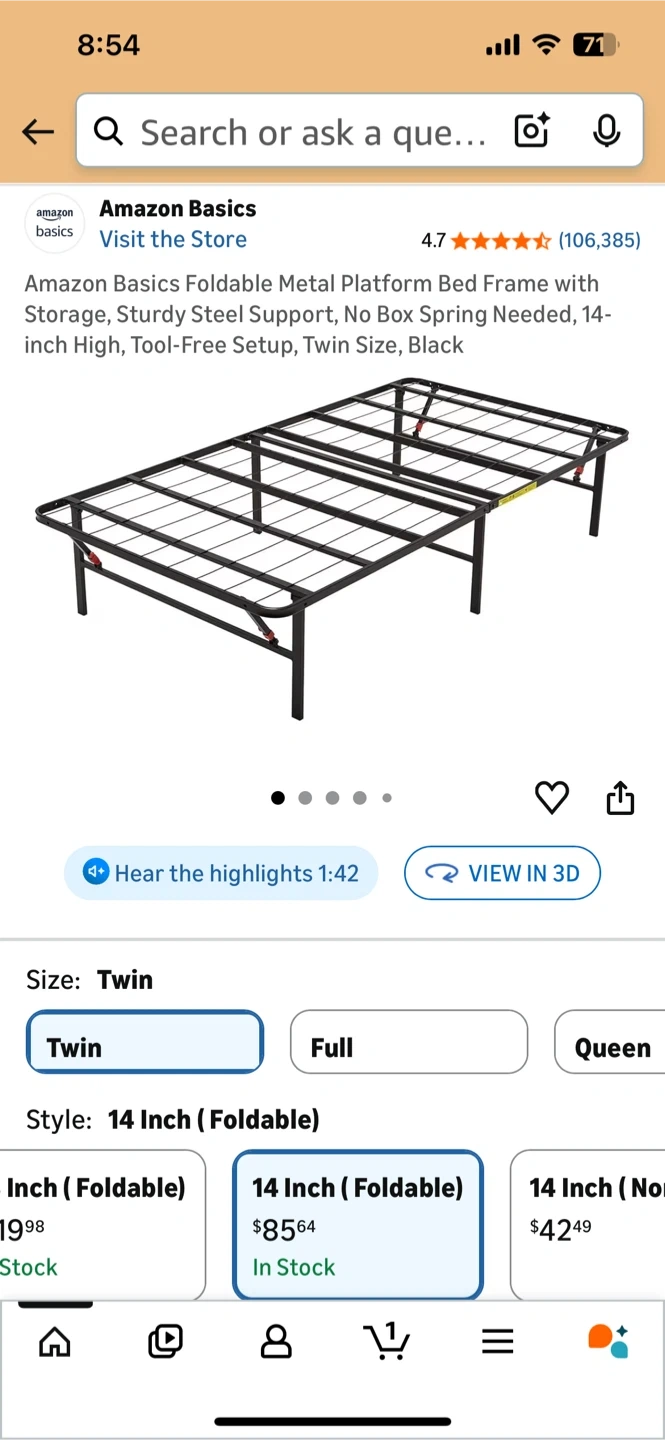Open the shopping cart
Screen dimensions: 665x1440
(x=386, y=1341)
